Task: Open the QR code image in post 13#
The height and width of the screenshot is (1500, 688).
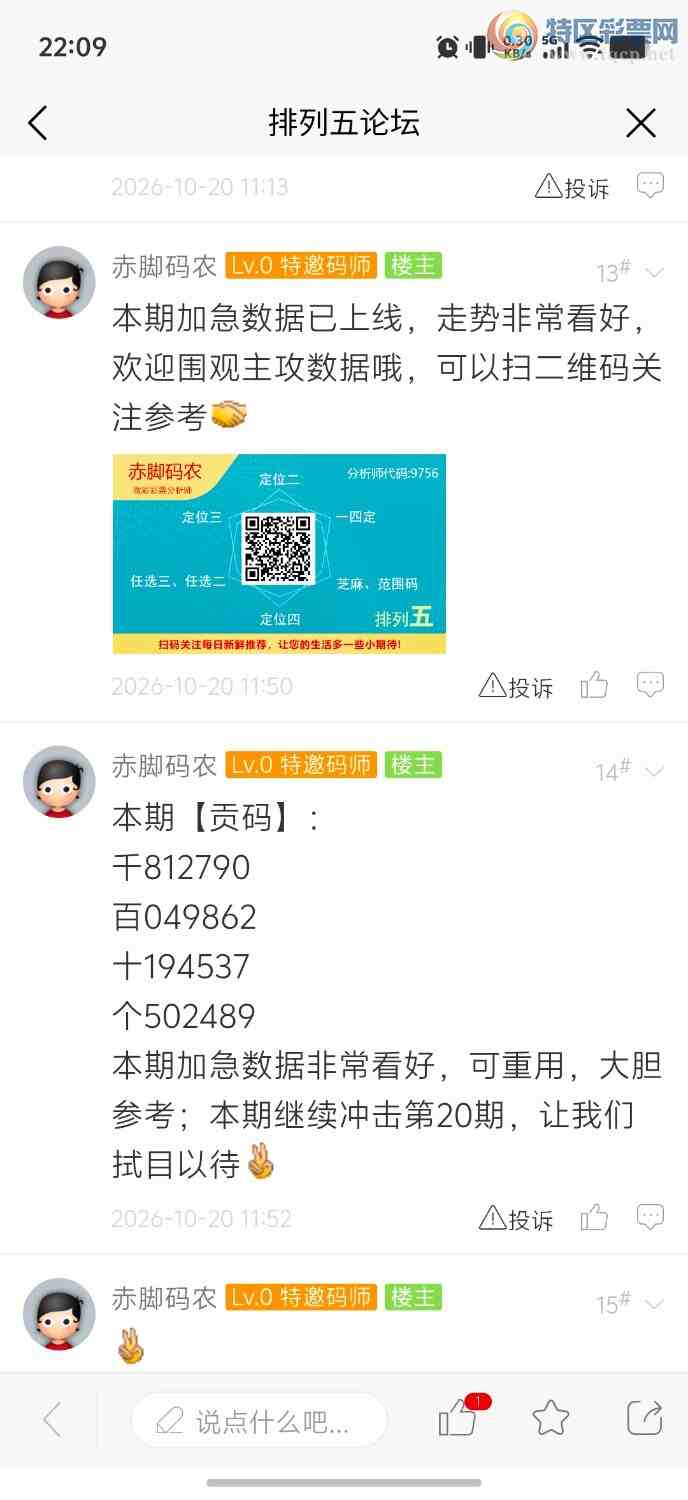Action: point(279,554)
